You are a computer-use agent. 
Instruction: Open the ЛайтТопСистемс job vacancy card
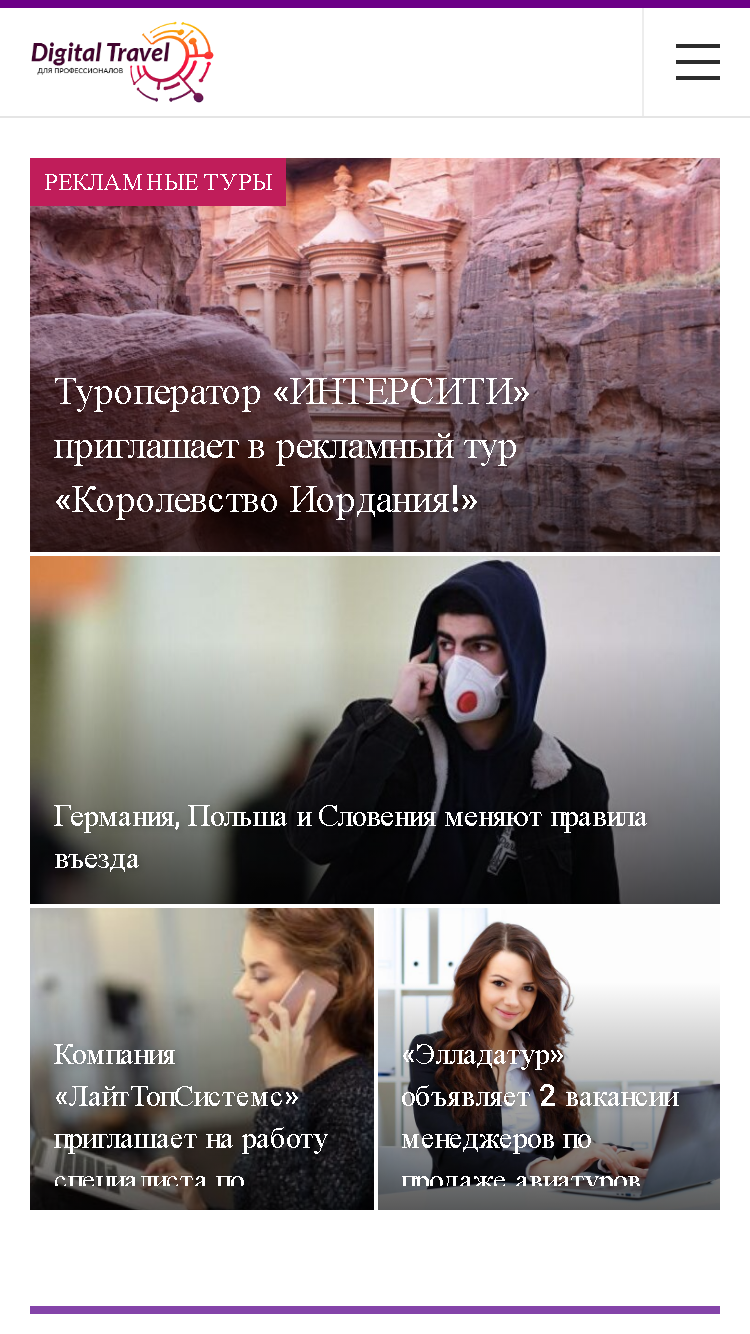click(202, 1059)
